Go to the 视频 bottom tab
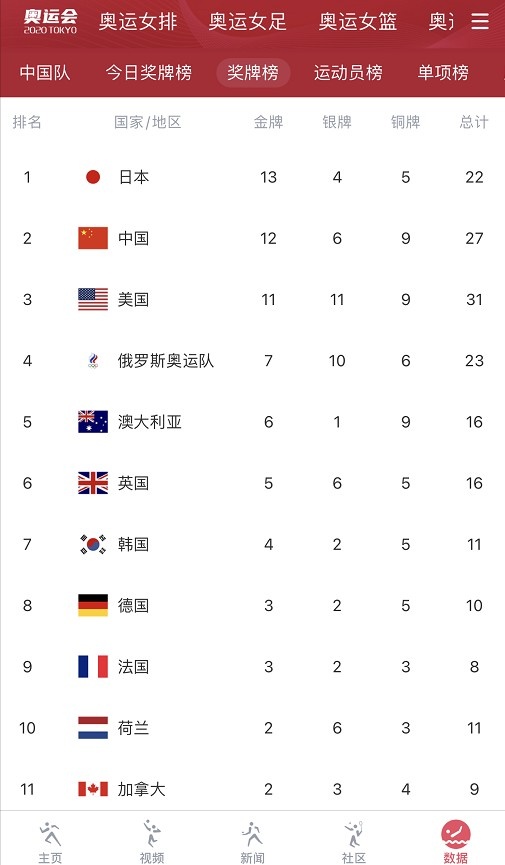The width and height of the screenshot is (505, 865). click(152, 842)
